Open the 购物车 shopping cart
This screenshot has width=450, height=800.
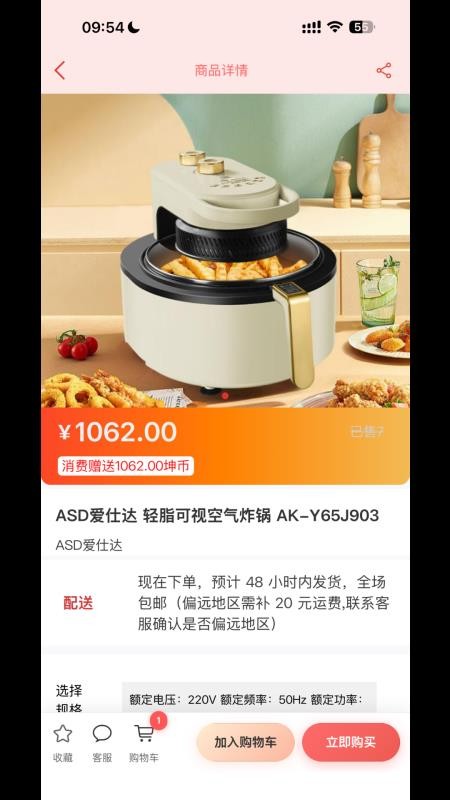144,743
